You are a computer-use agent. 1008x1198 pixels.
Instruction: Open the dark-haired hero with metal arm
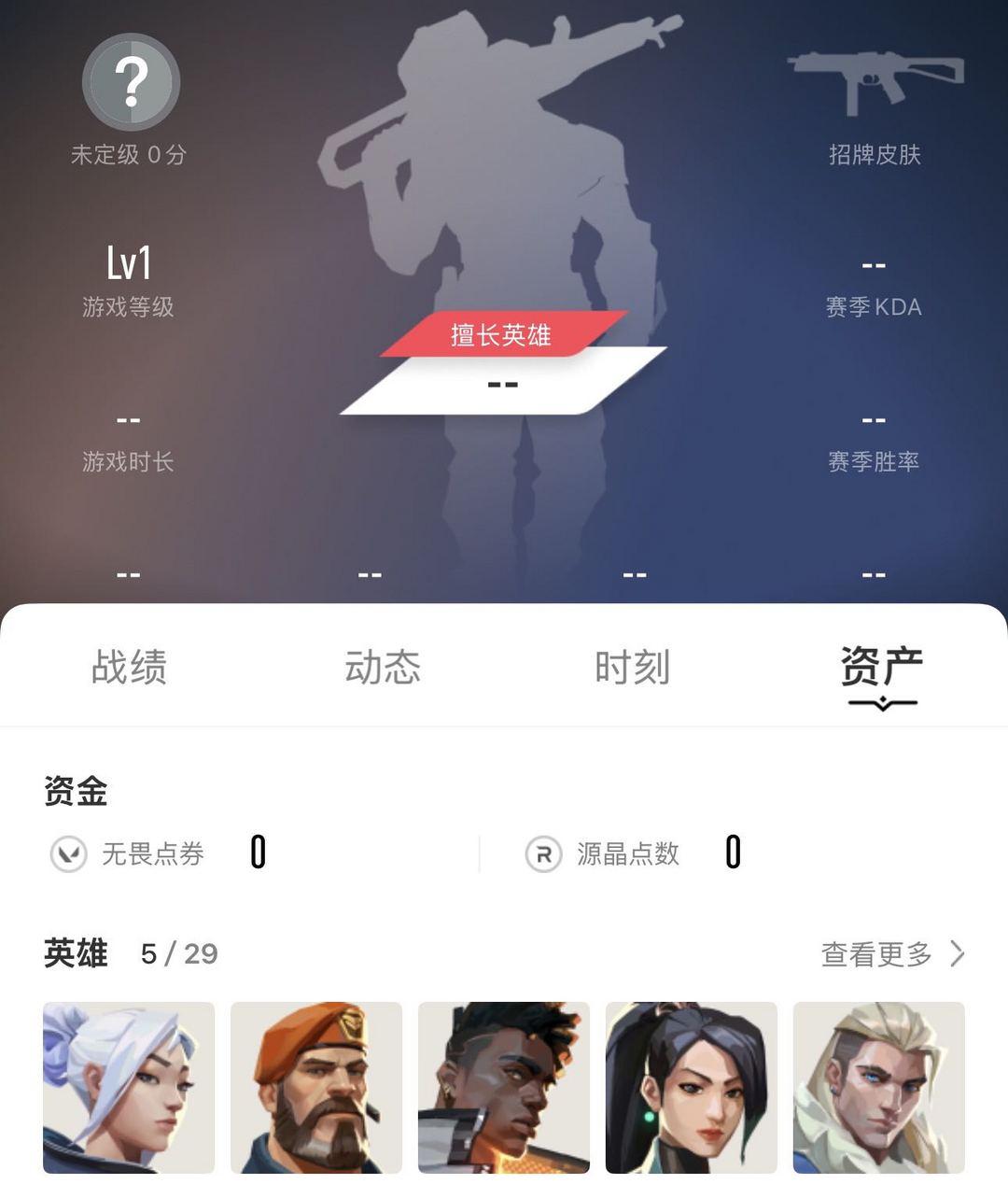(504, 1088)
